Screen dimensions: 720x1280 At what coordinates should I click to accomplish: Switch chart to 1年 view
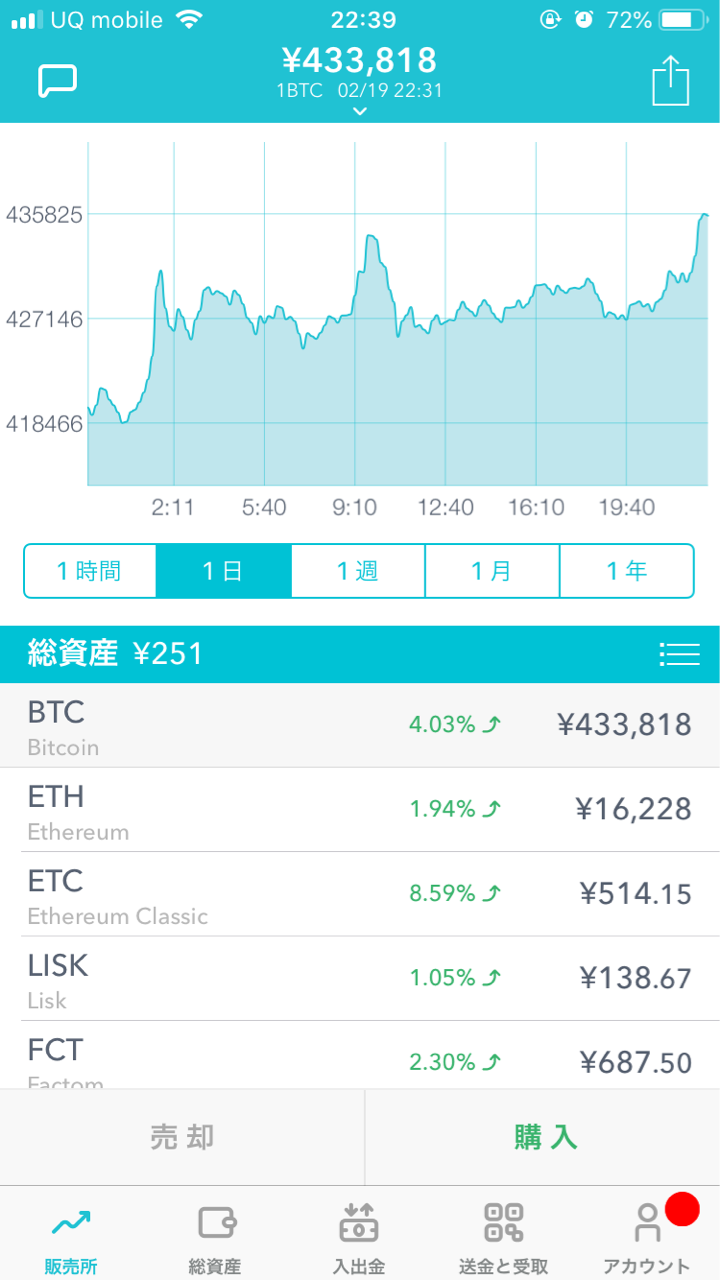pos(627,571)
